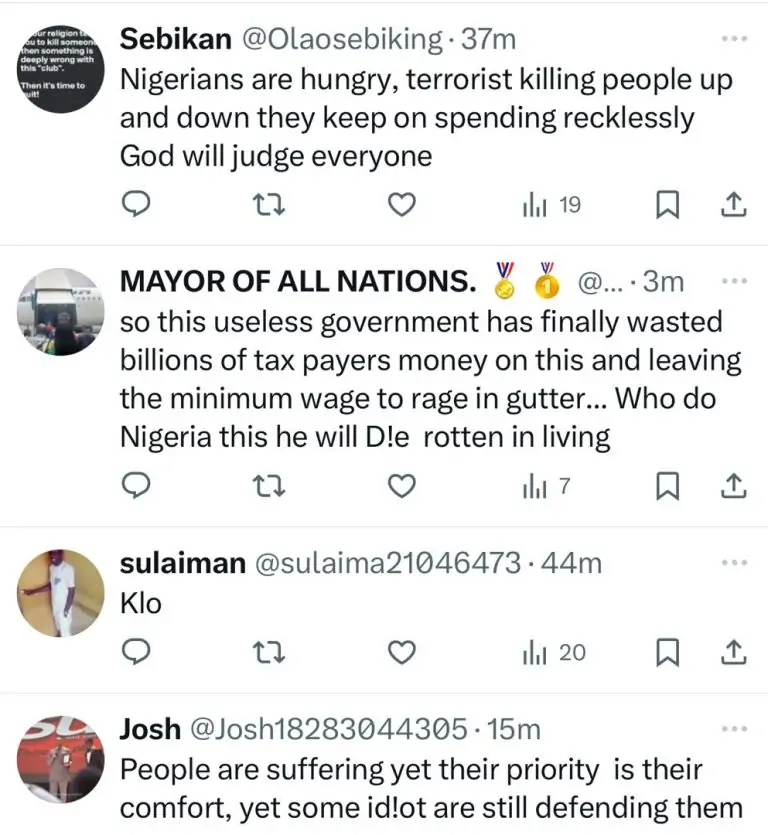
Task: Like sulaiman's Klo tweet
Action: tap(401, 652)
